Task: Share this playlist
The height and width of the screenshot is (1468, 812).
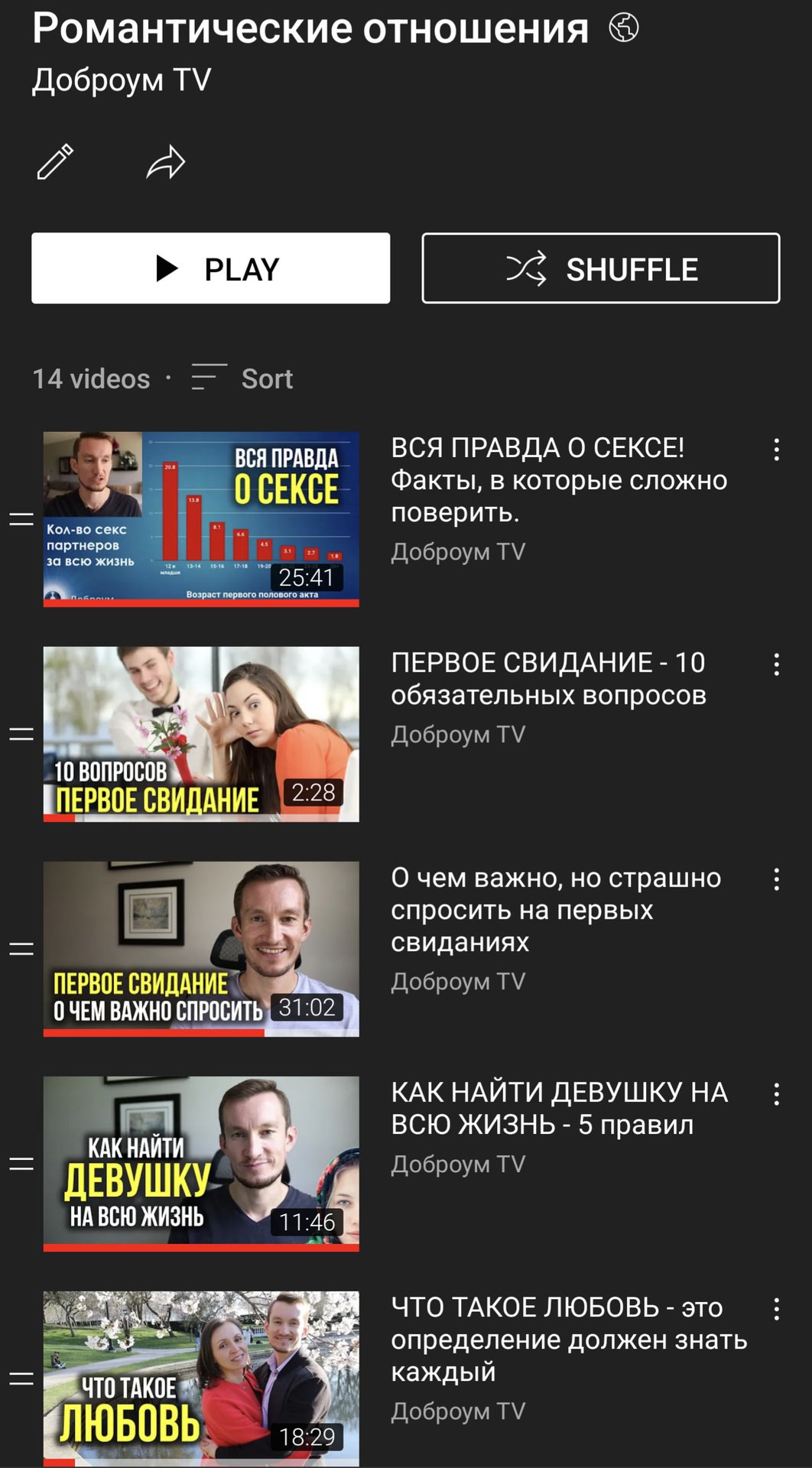Action: coord(166,162)
